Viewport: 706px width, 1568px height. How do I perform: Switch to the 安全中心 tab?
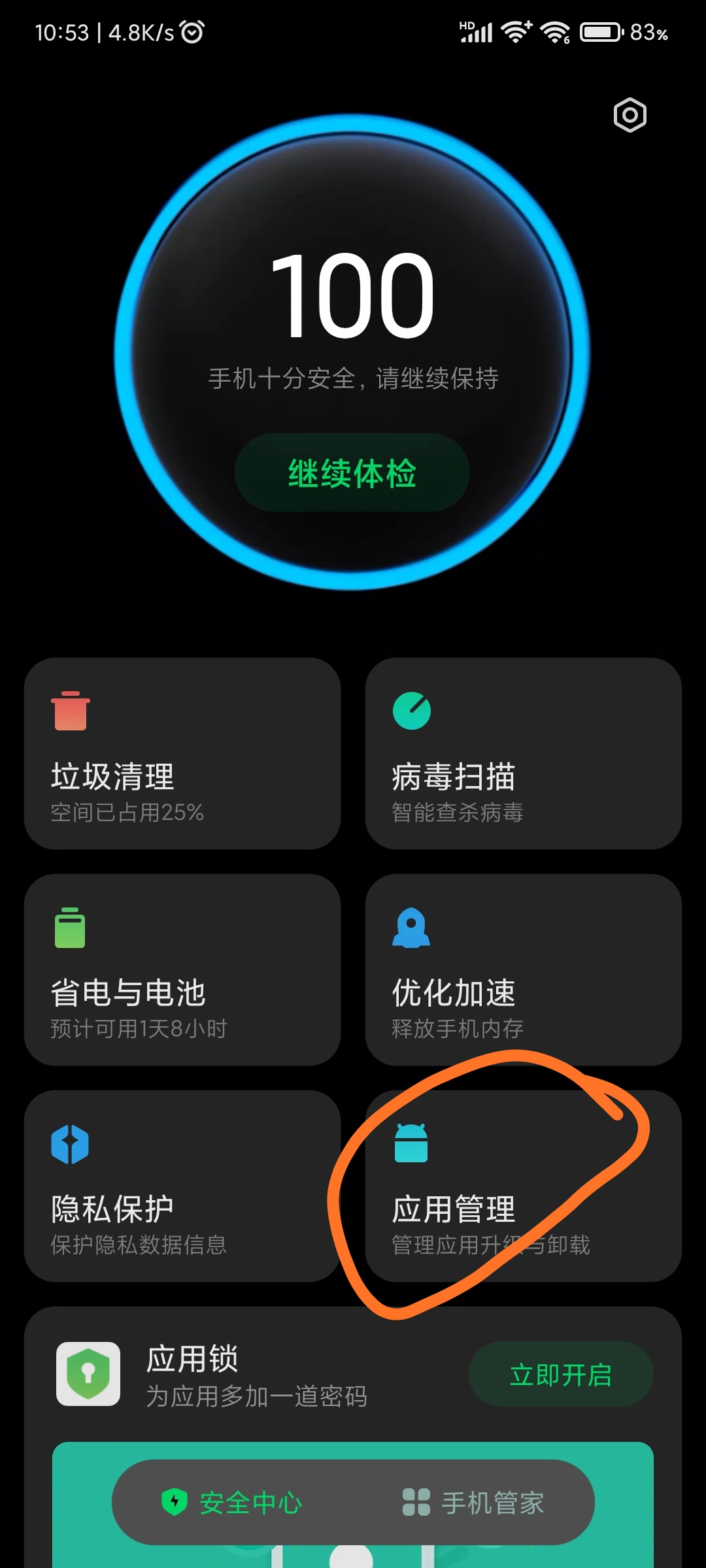tap(233, 1503)
